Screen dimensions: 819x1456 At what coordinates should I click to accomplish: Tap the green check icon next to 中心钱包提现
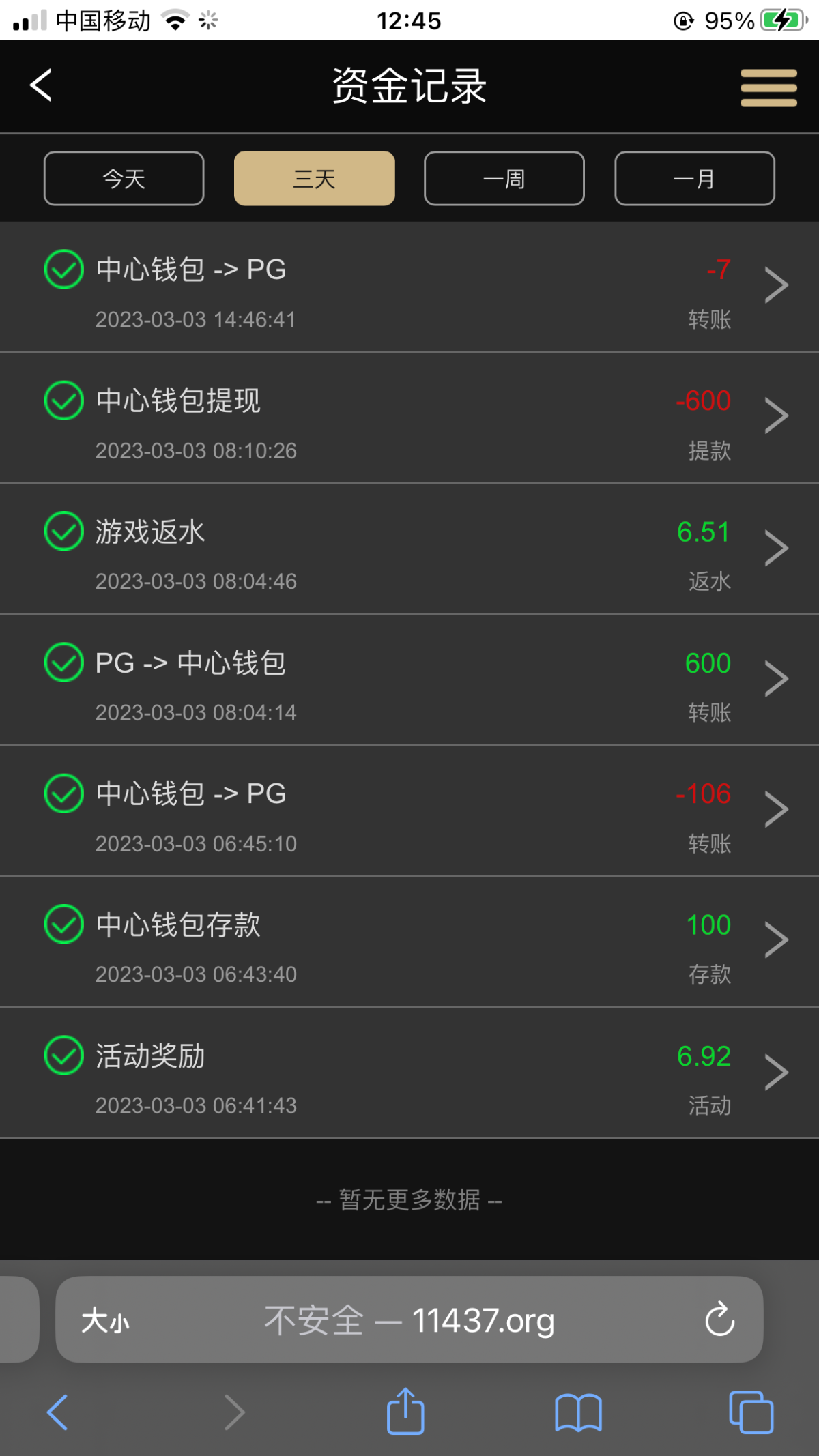pos(63,401)
